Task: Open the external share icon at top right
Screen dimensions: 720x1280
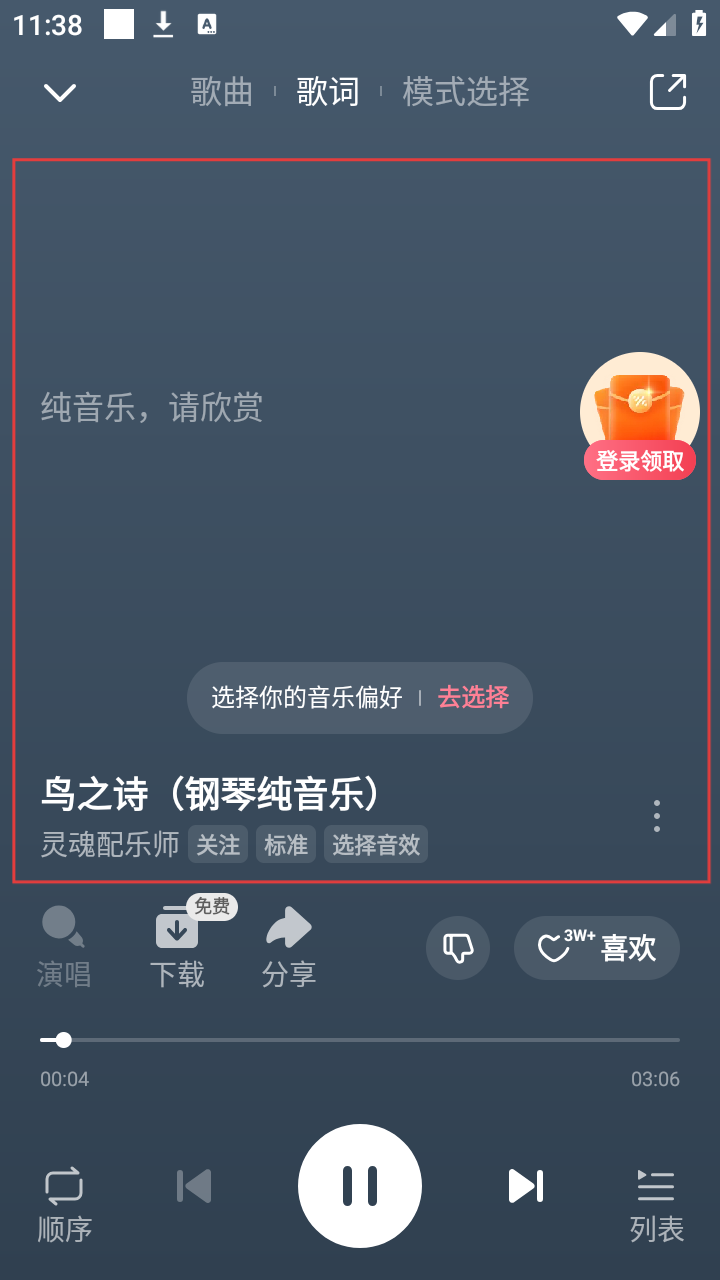Action: coord(668,92)
